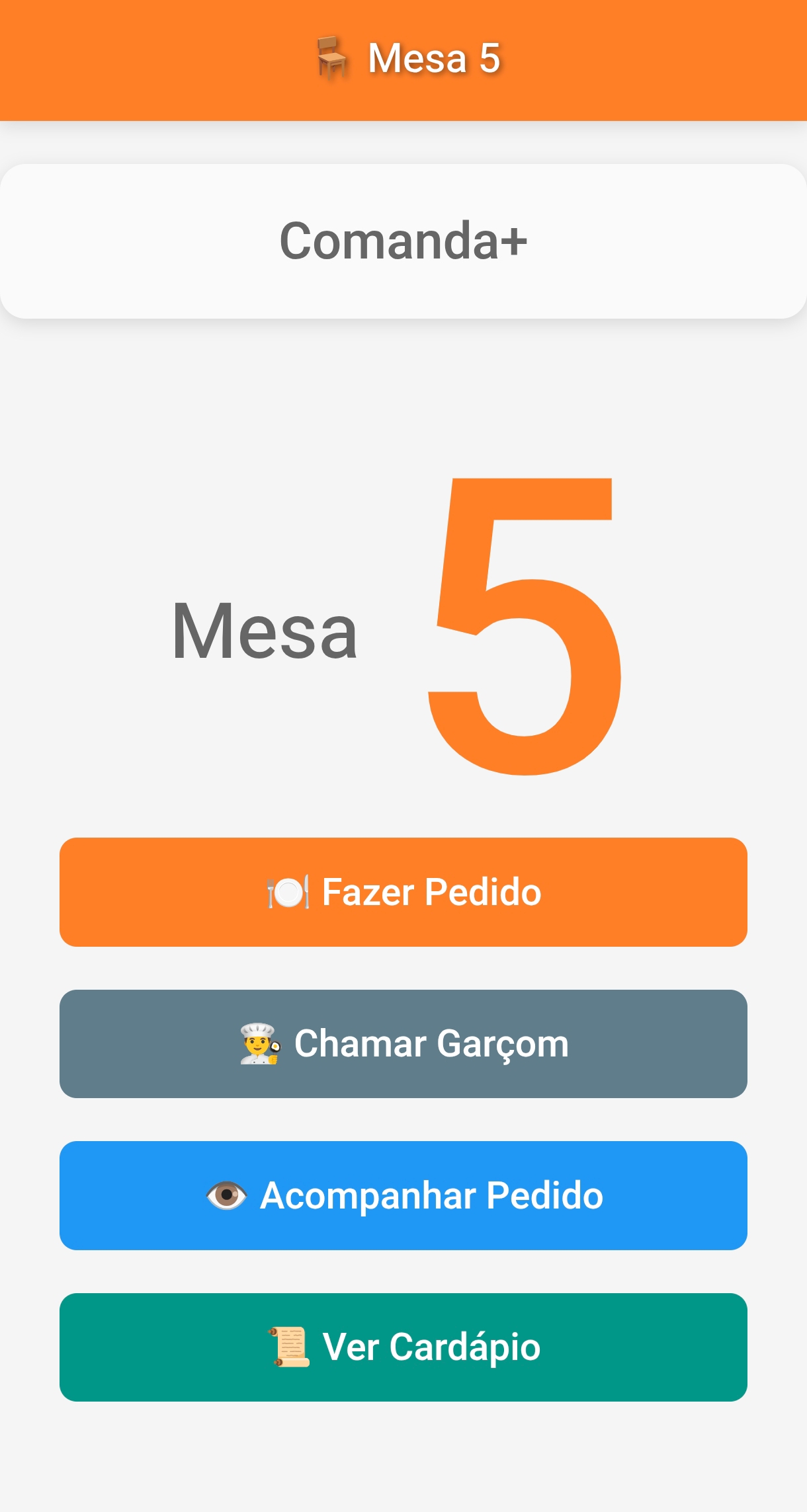Click the Comanda+ app name
The width and height of the screenshot is (807, 1512).
tap(403, 239)
